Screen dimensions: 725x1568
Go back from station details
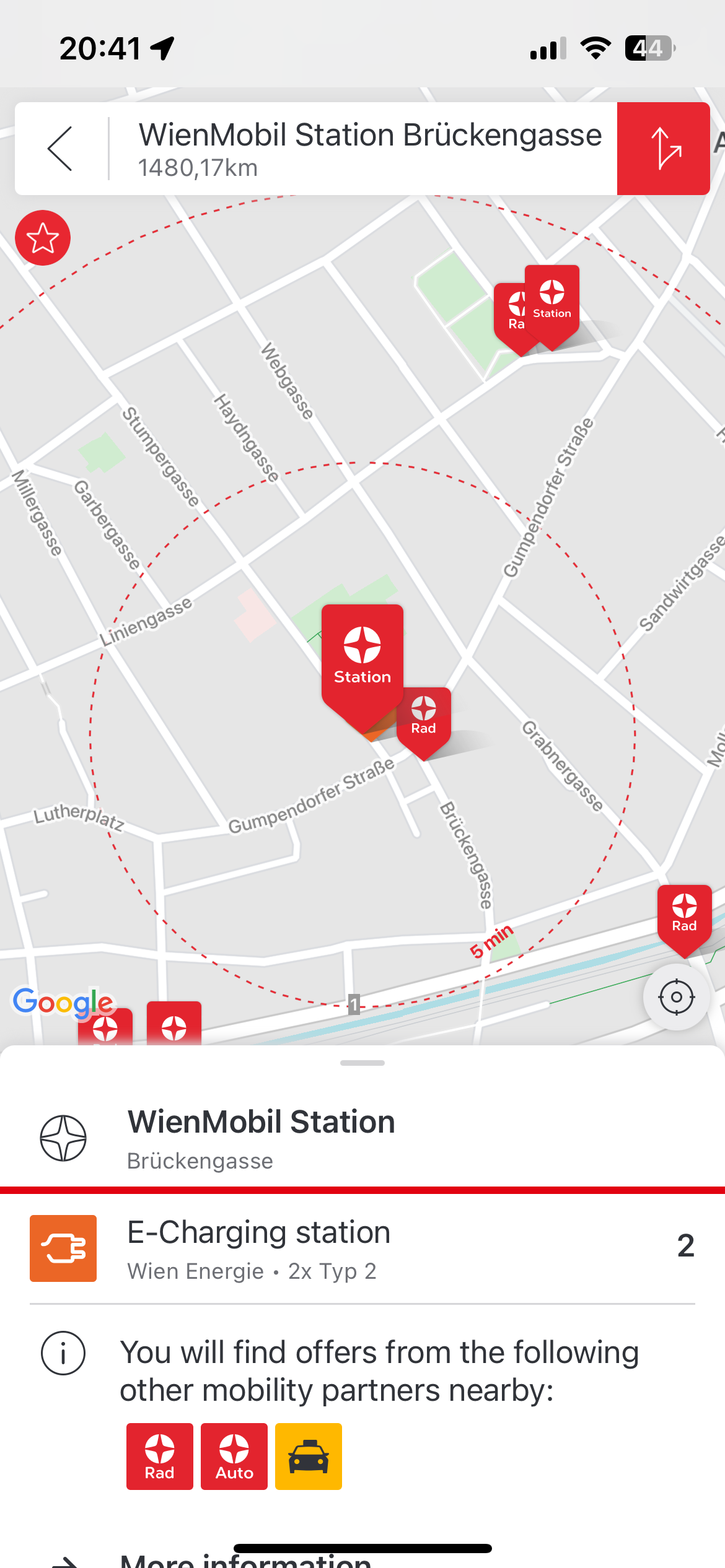pos(60,149)
